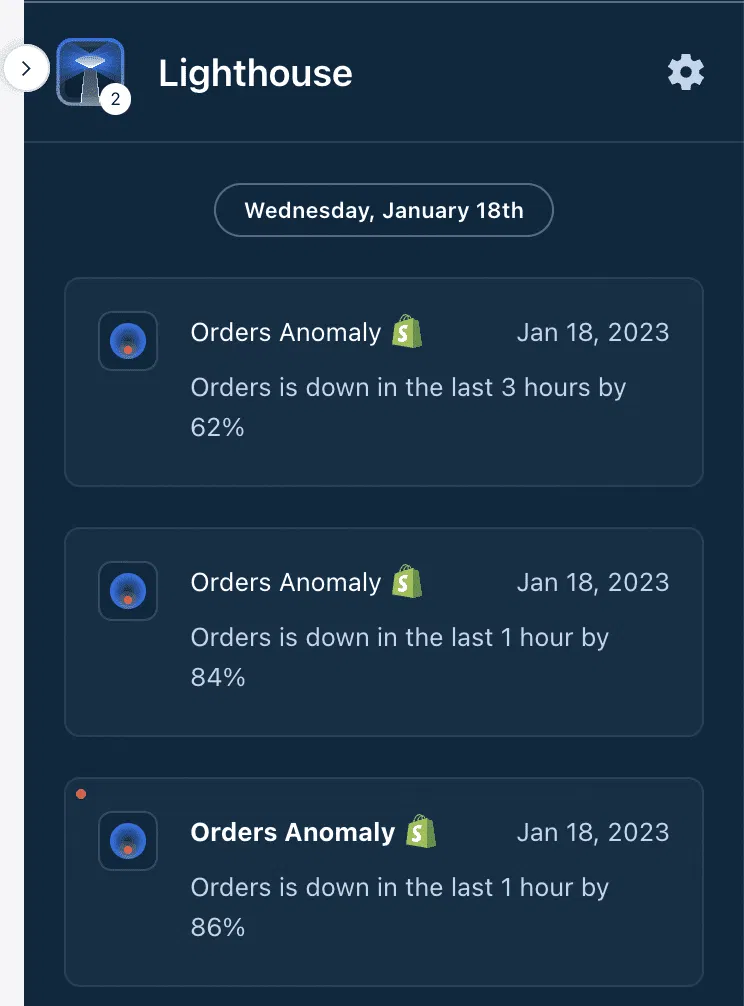Expand the collapsed side panel arrow
744x1006 pixels.
tap(26, 69)
